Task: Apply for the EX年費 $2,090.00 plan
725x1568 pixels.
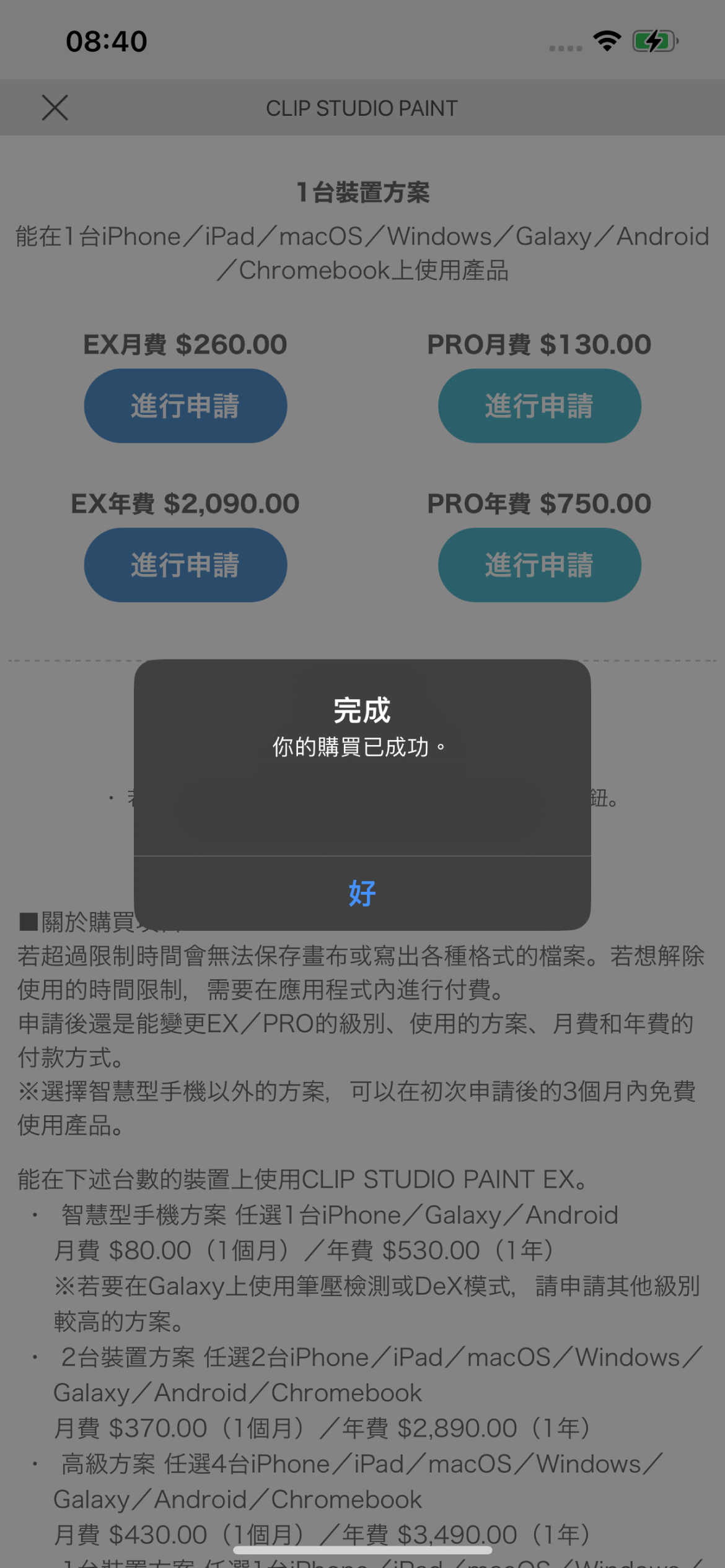Action: (185, 565)
